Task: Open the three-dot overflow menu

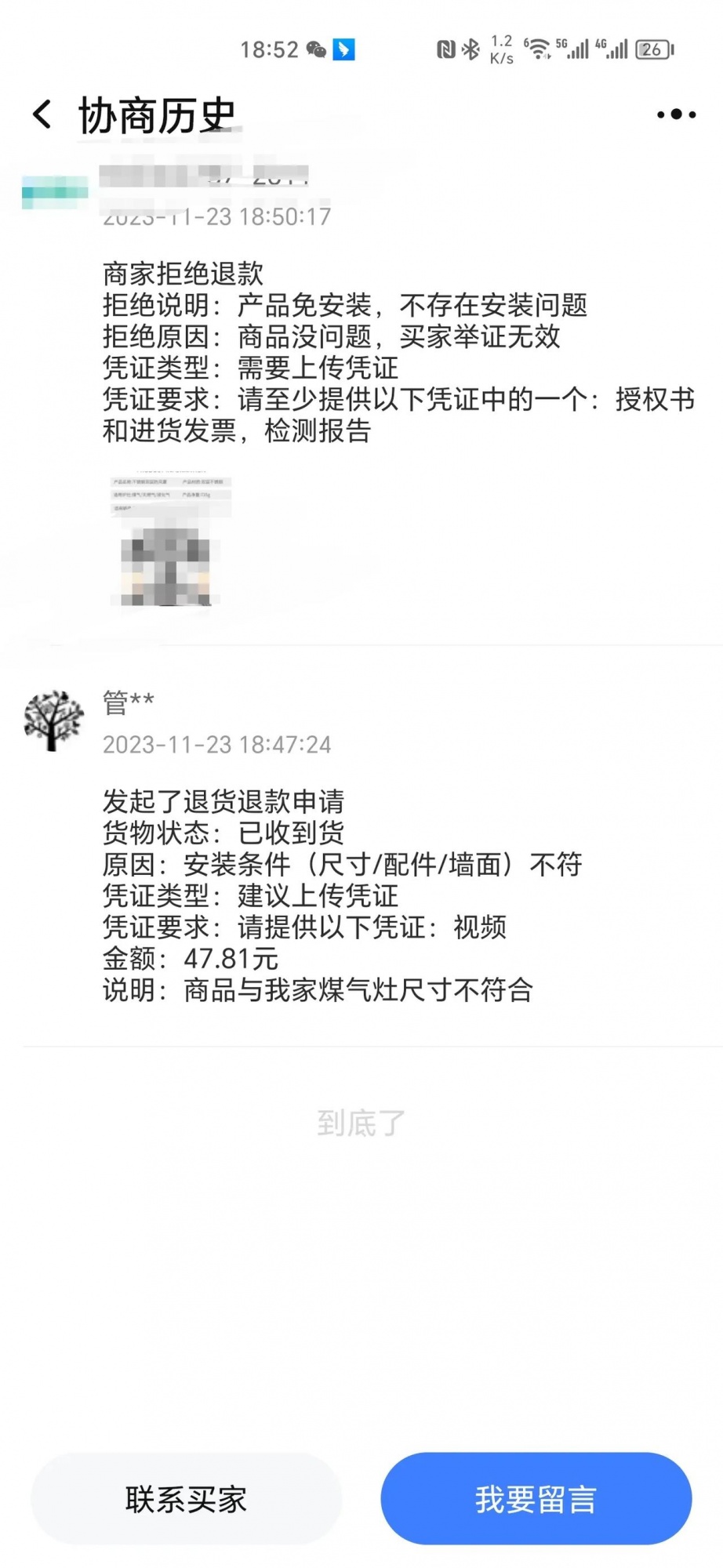Action: [x=675, y=114]
